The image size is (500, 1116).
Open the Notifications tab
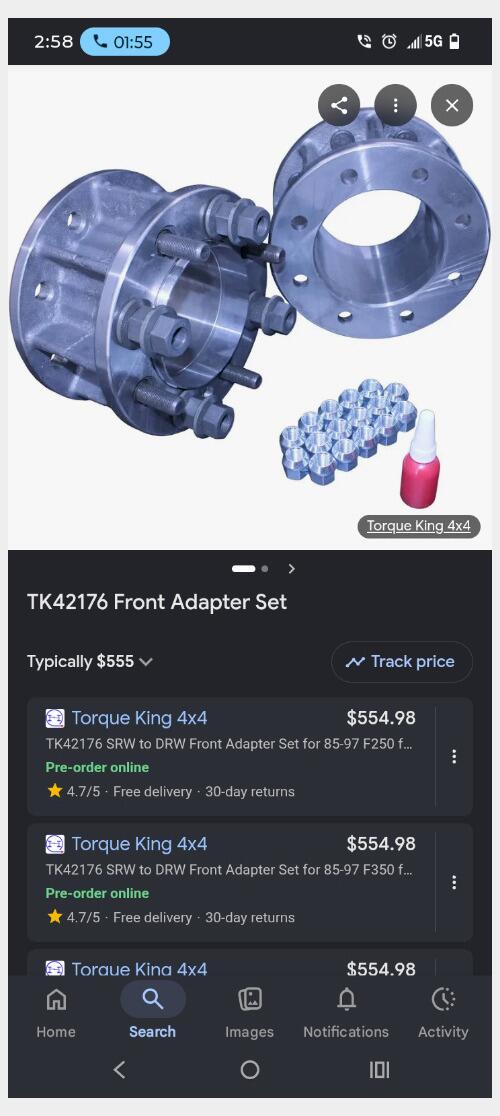[x=346, y=1013]
